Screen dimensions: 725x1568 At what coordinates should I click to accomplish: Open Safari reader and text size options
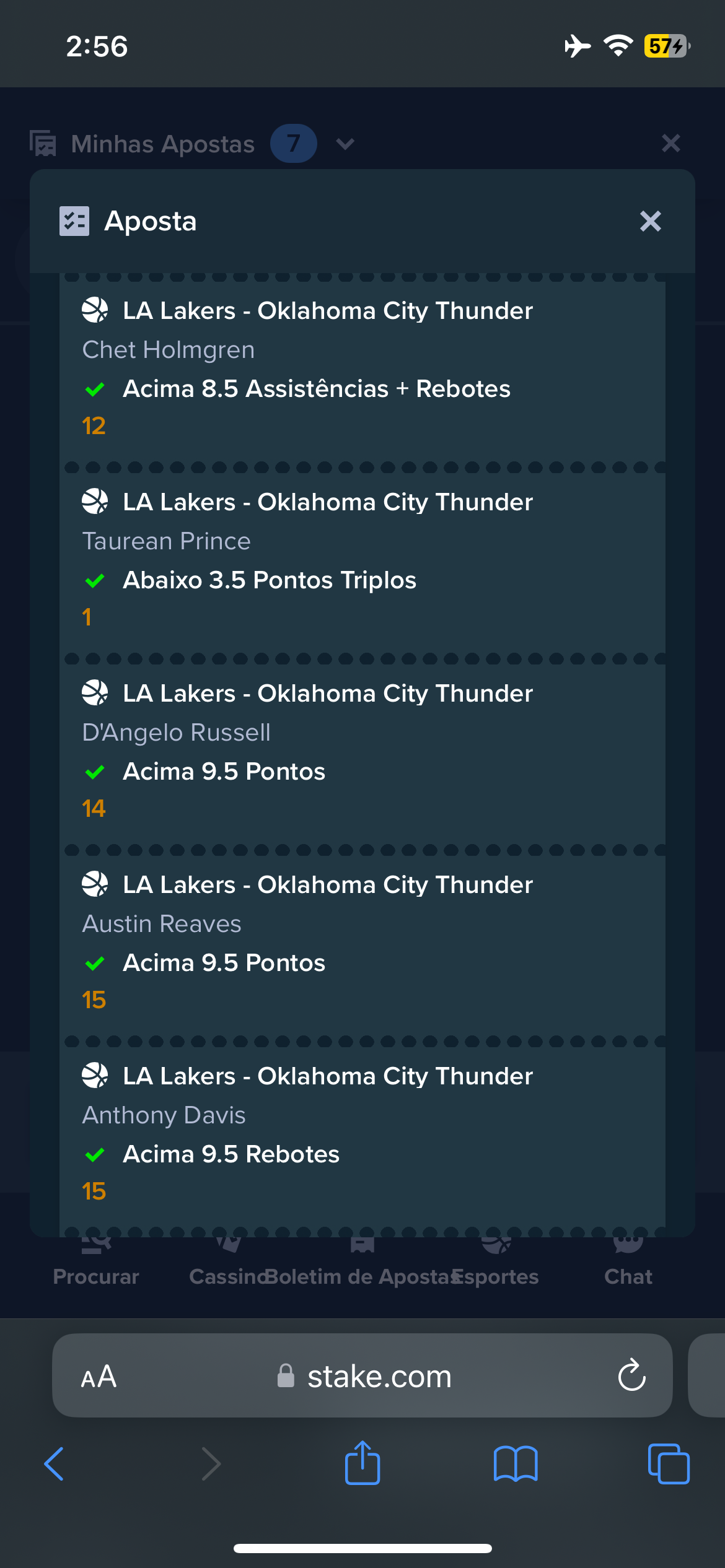click(x=99, y=1377)
